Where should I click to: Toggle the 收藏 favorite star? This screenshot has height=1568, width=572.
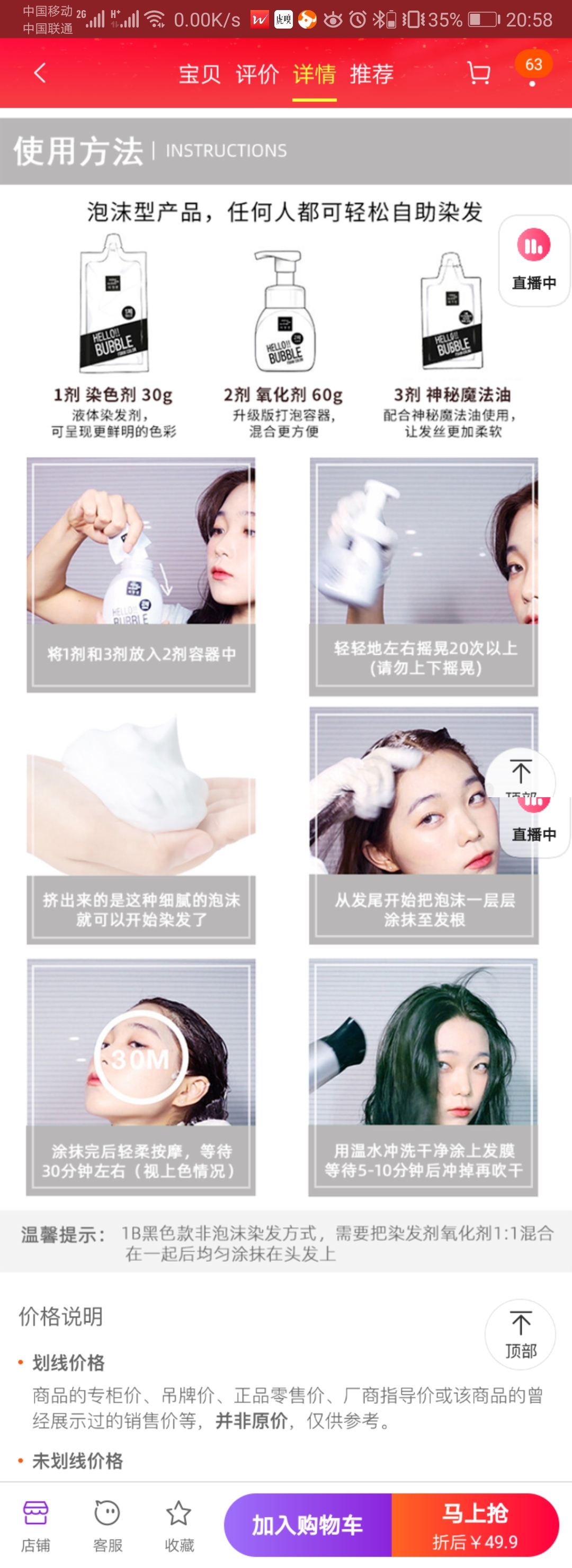click(178, 1523)
